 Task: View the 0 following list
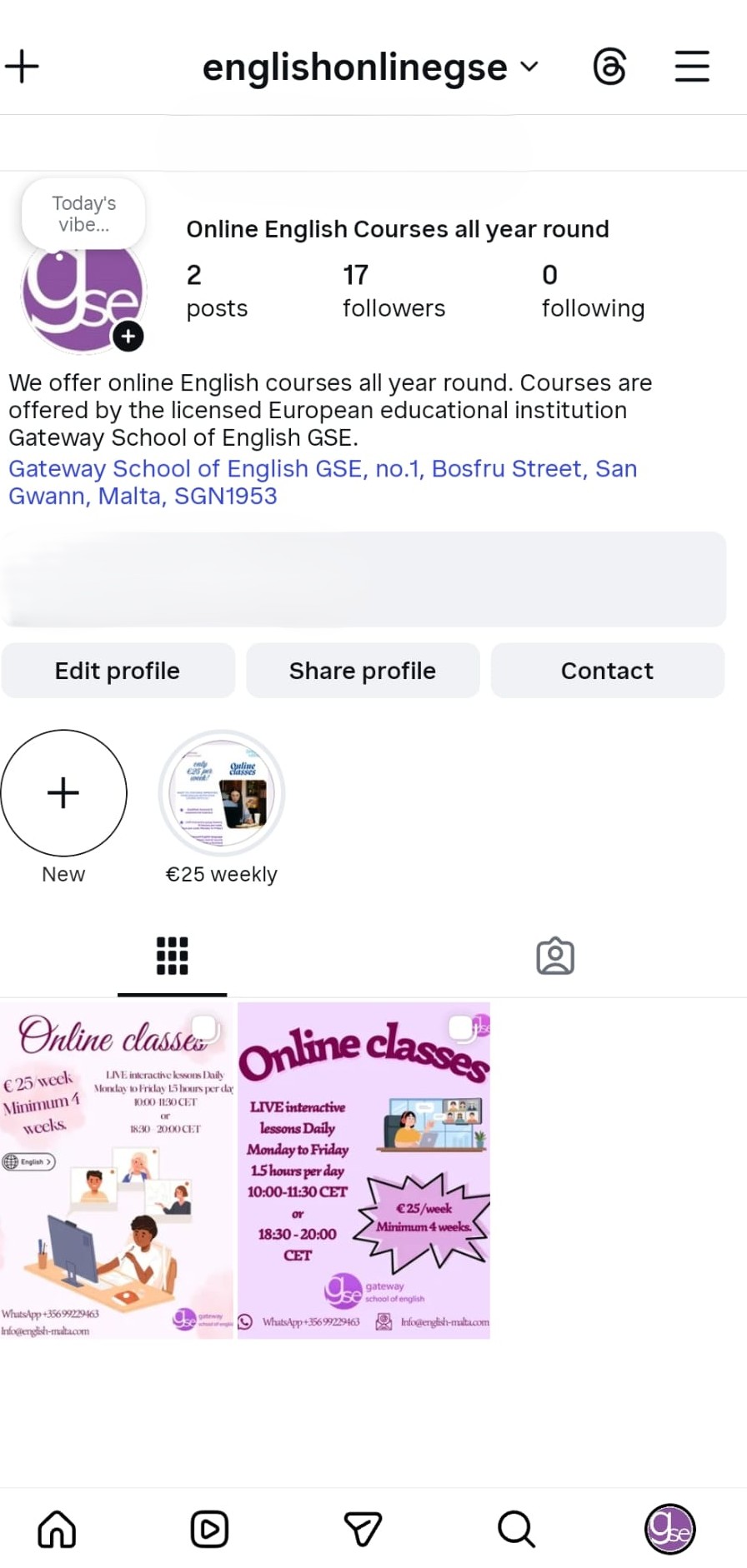point(593,291)
